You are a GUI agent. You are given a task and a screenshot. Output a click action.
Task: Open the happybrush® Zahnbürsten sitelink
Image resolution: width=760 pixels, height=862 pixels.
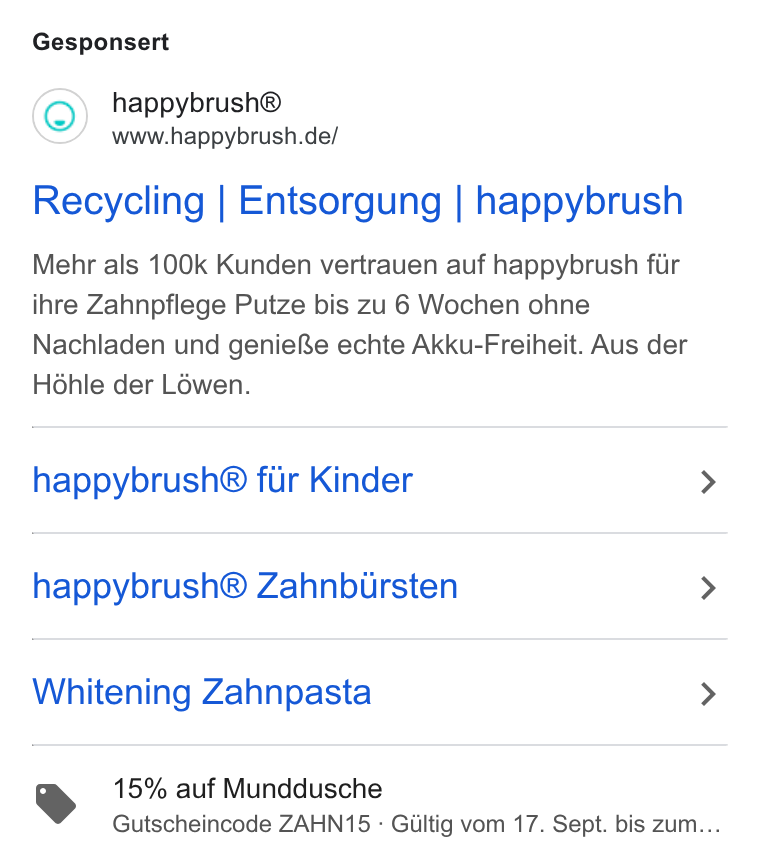[x=379, y=586]
